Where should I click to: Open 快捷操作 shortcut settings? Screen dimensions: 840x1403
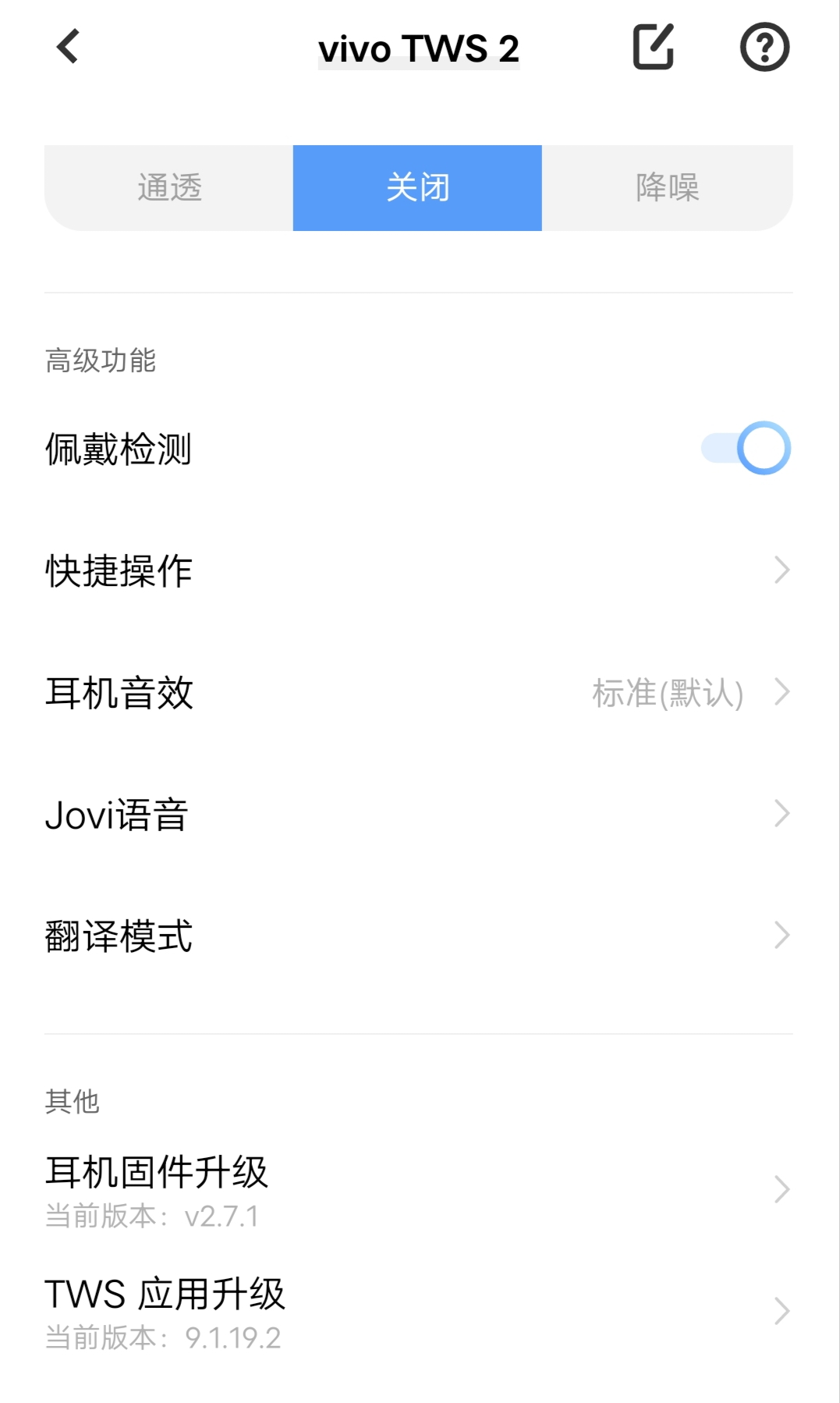click(419, 570)
